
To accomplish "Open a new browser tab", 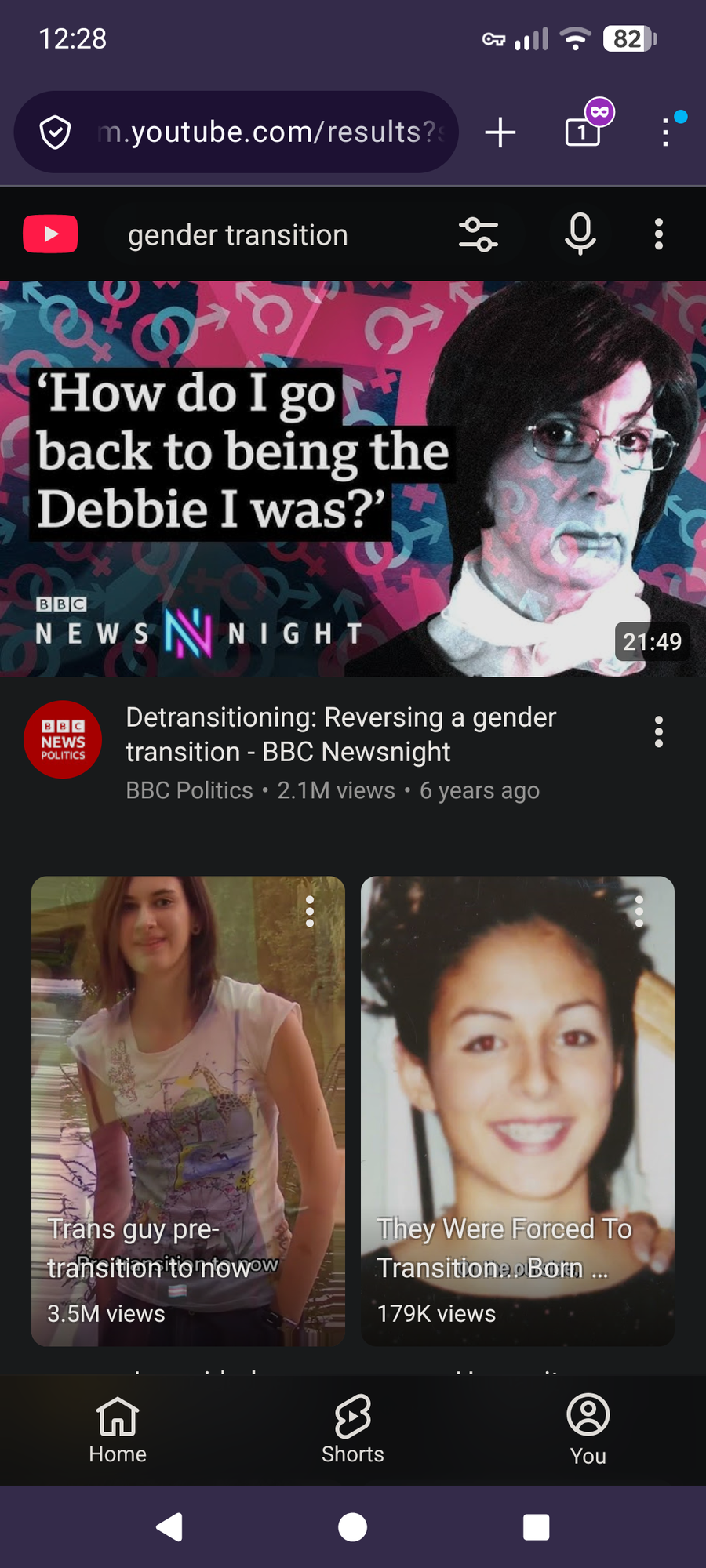I will (500, 132).
